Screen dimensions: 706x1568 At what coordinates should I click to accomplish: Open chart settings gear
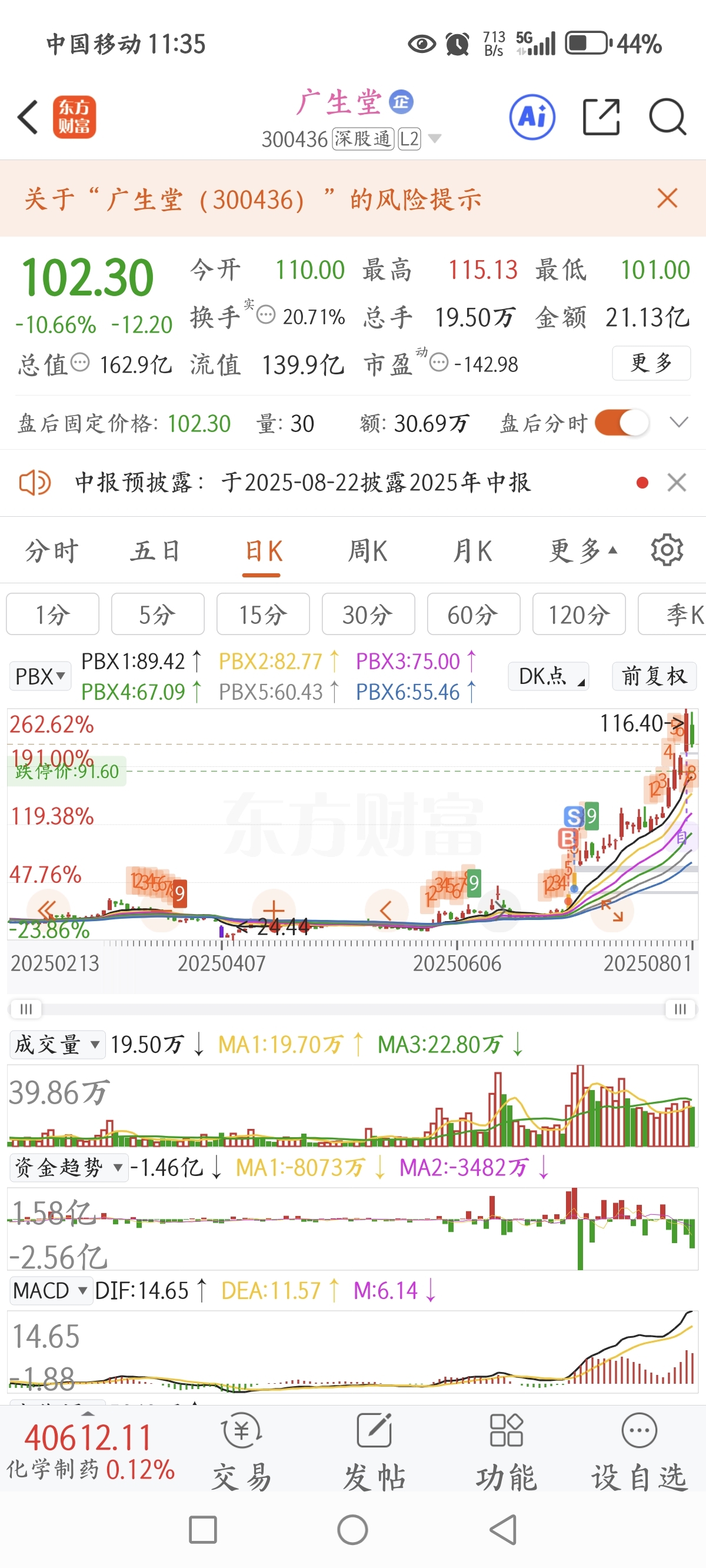(x=667, y=550)
